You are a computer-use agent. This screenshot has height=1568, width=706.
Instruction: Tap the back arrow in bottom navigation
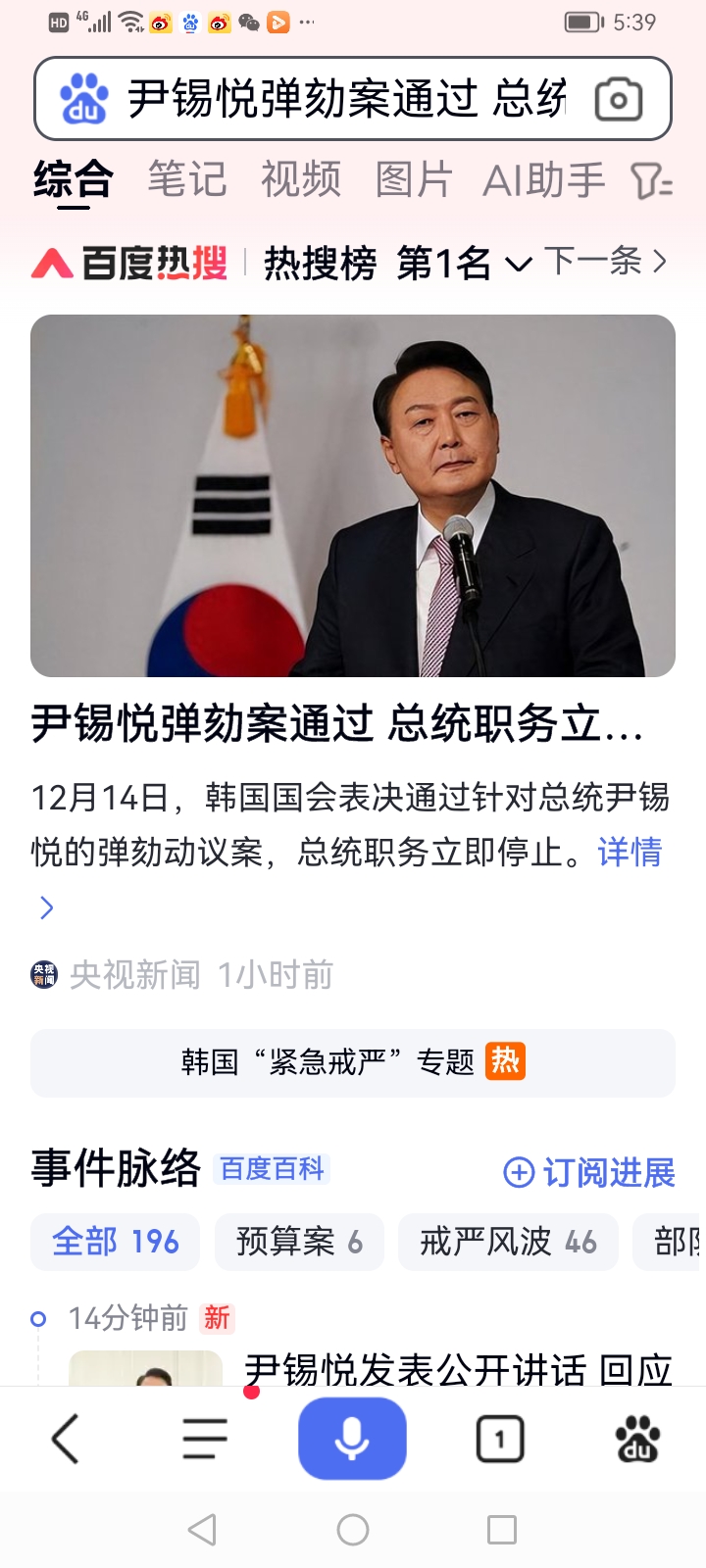click(x=65, y=1438)
